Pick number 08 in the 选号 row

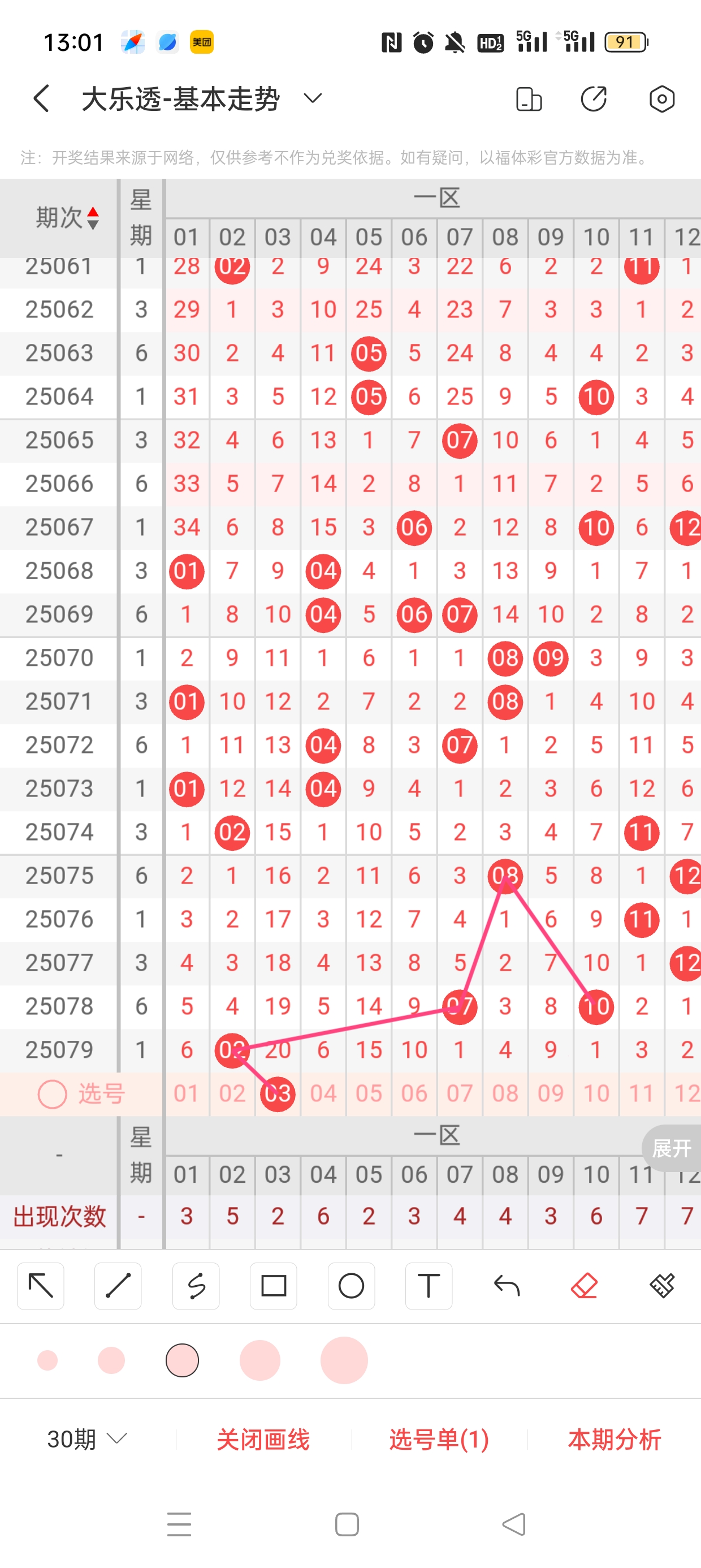tap(505, 1094)
